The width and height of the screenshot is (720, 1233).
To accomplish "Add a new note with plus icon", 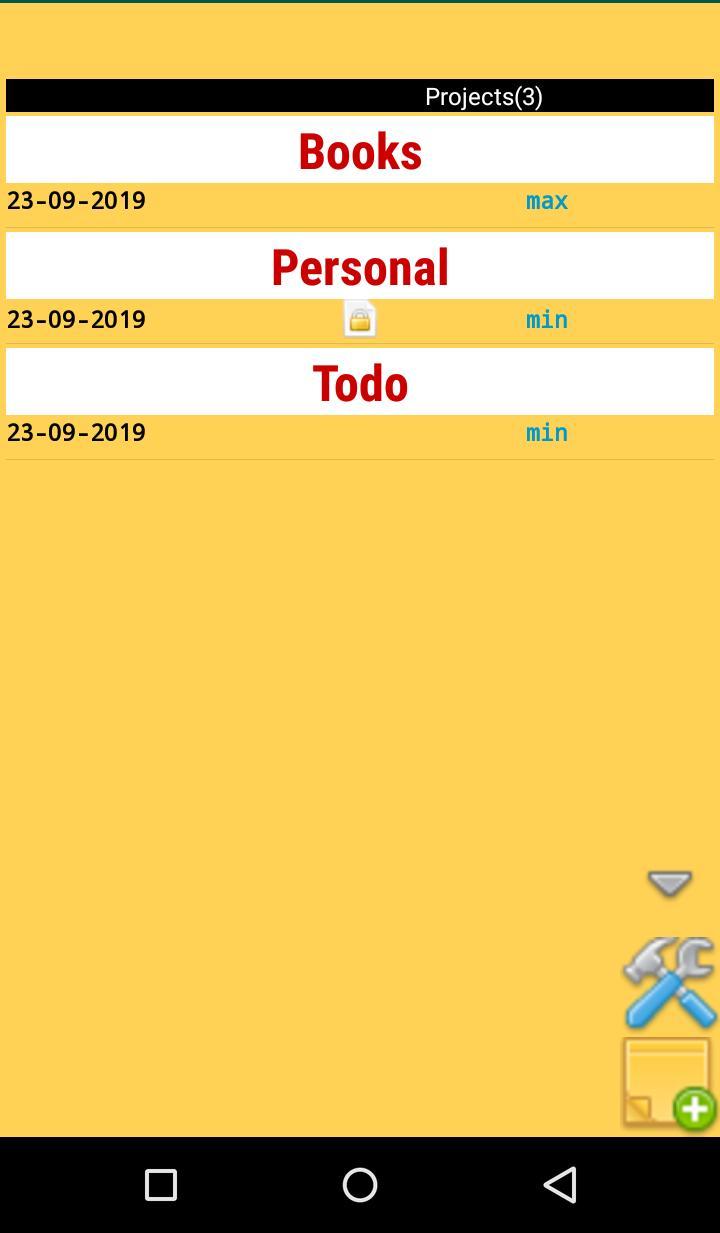I will (669, 1084).
